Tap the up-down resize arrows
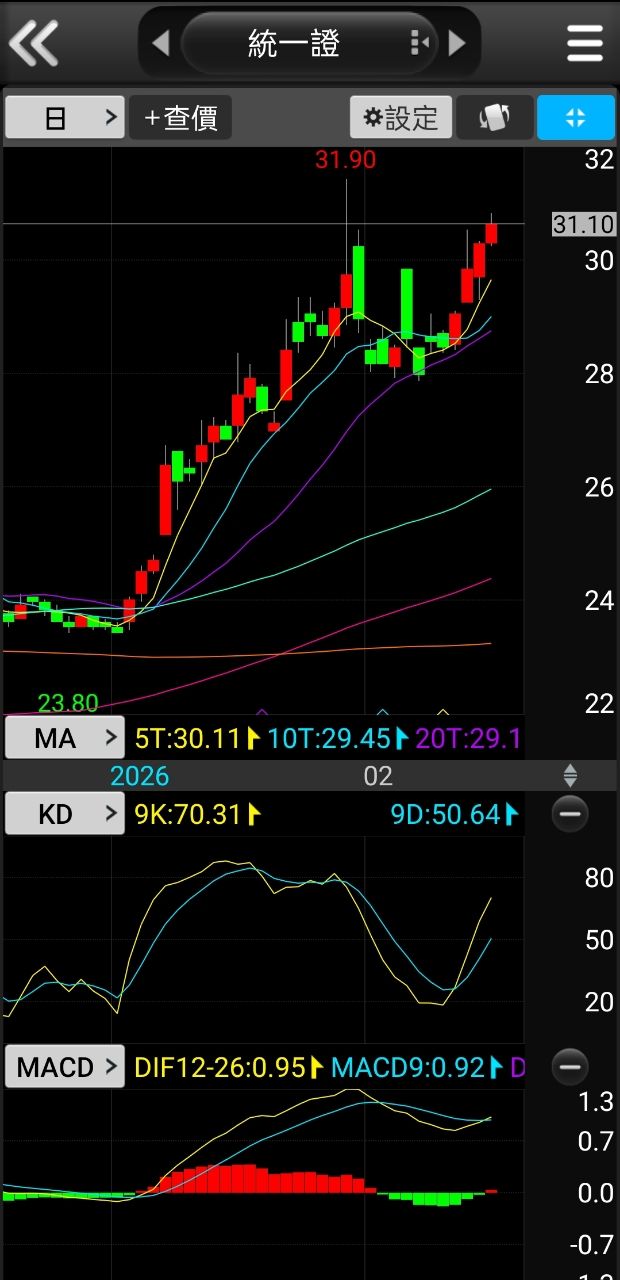This screenshot has height=1280, width=620. [570, 775]
